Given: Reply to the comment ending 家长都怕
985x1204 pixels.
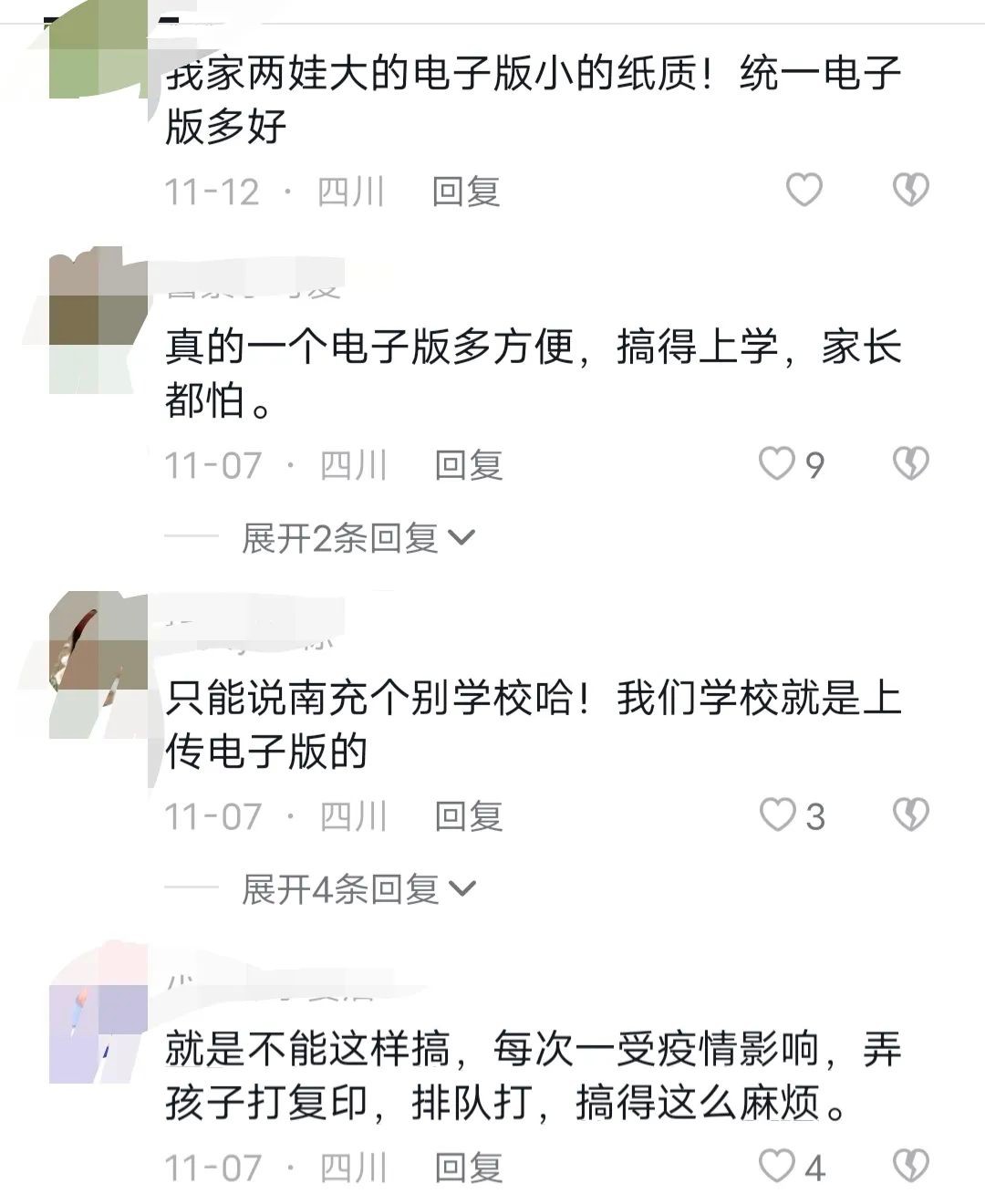Looking at the screenshot, I should [x=468, y=466].
